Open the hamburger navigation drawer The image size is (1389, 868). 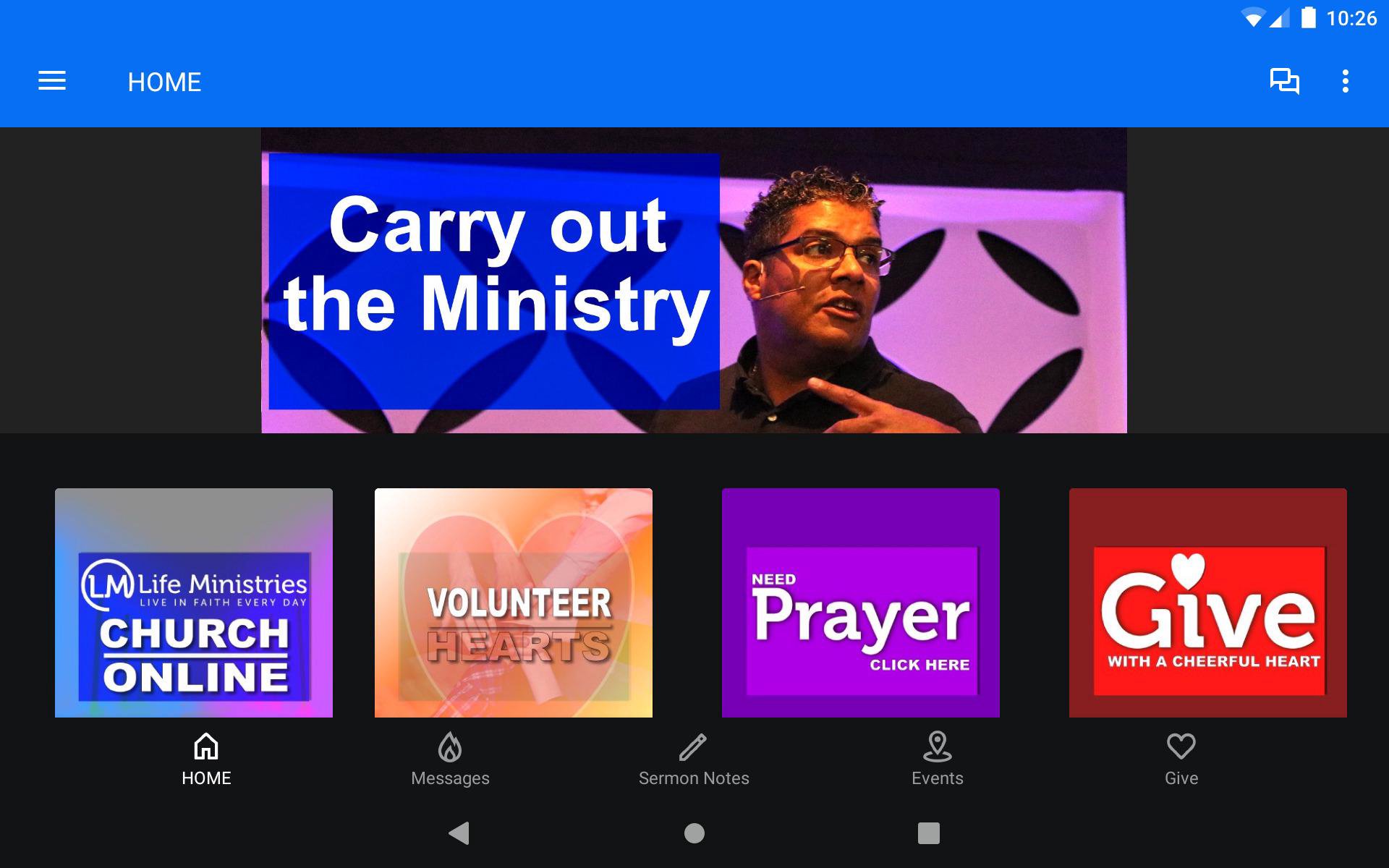pyautogui.click(x=52, y=81)
